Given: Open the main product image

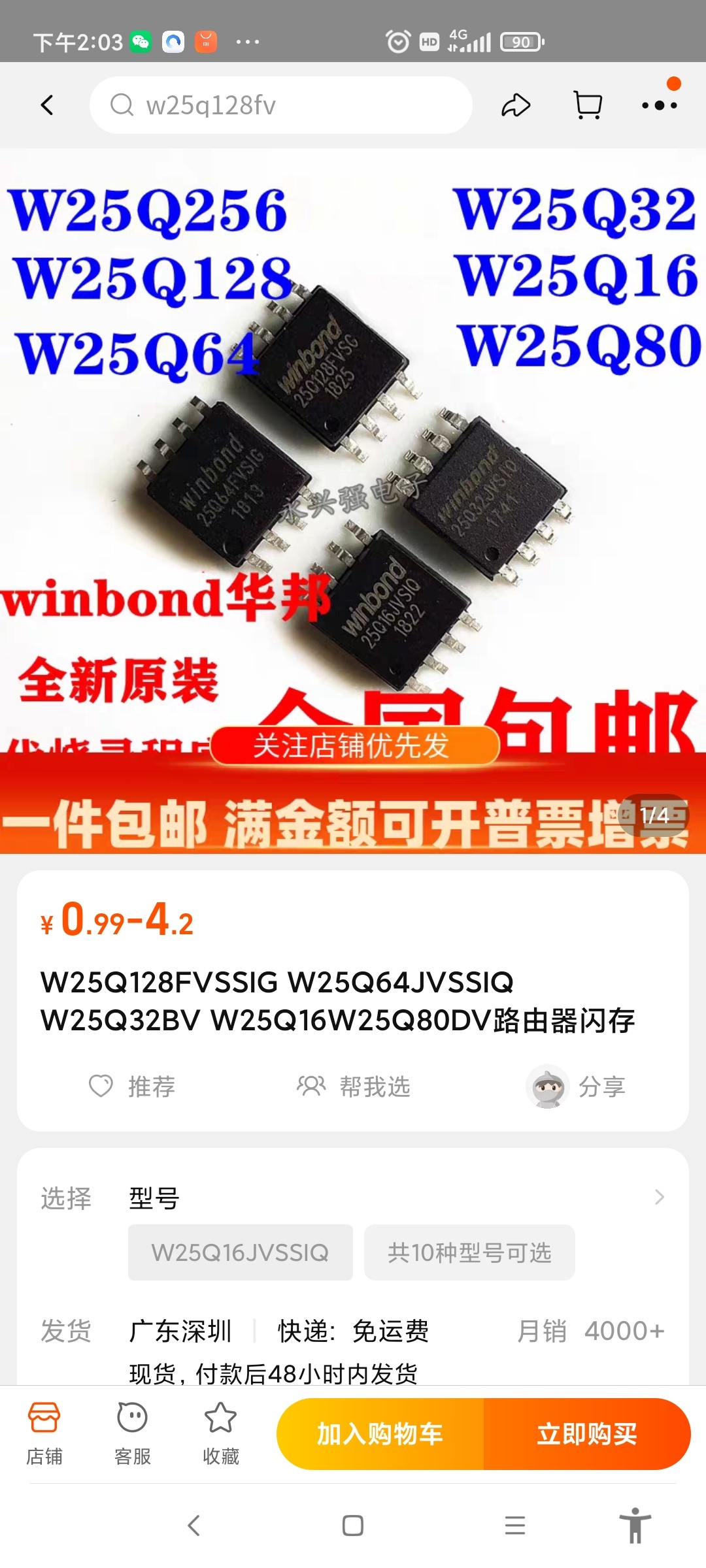Looking at the screenshot, I should [x=353, y=457].
